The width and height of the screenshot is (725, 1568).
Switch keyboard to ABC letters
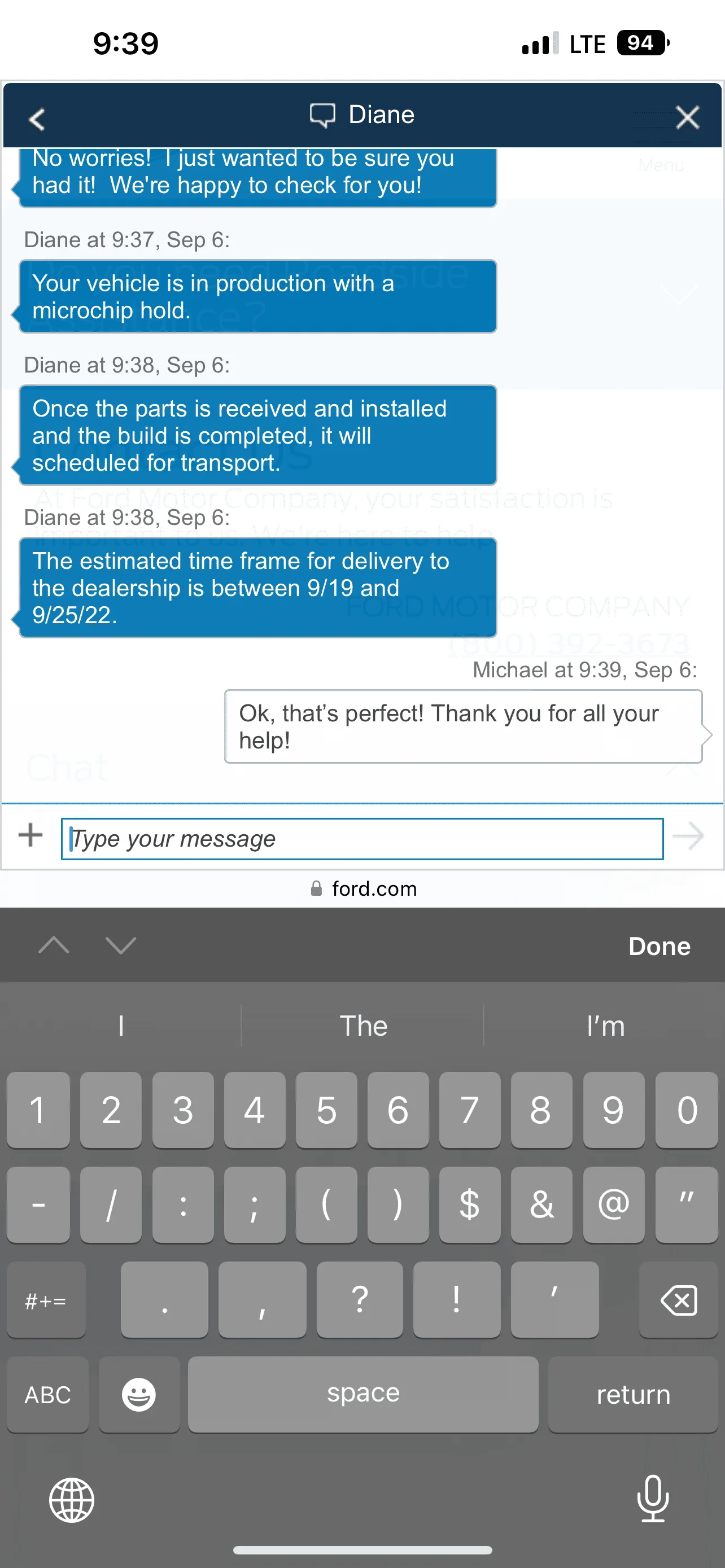[x=47, y=1395]
